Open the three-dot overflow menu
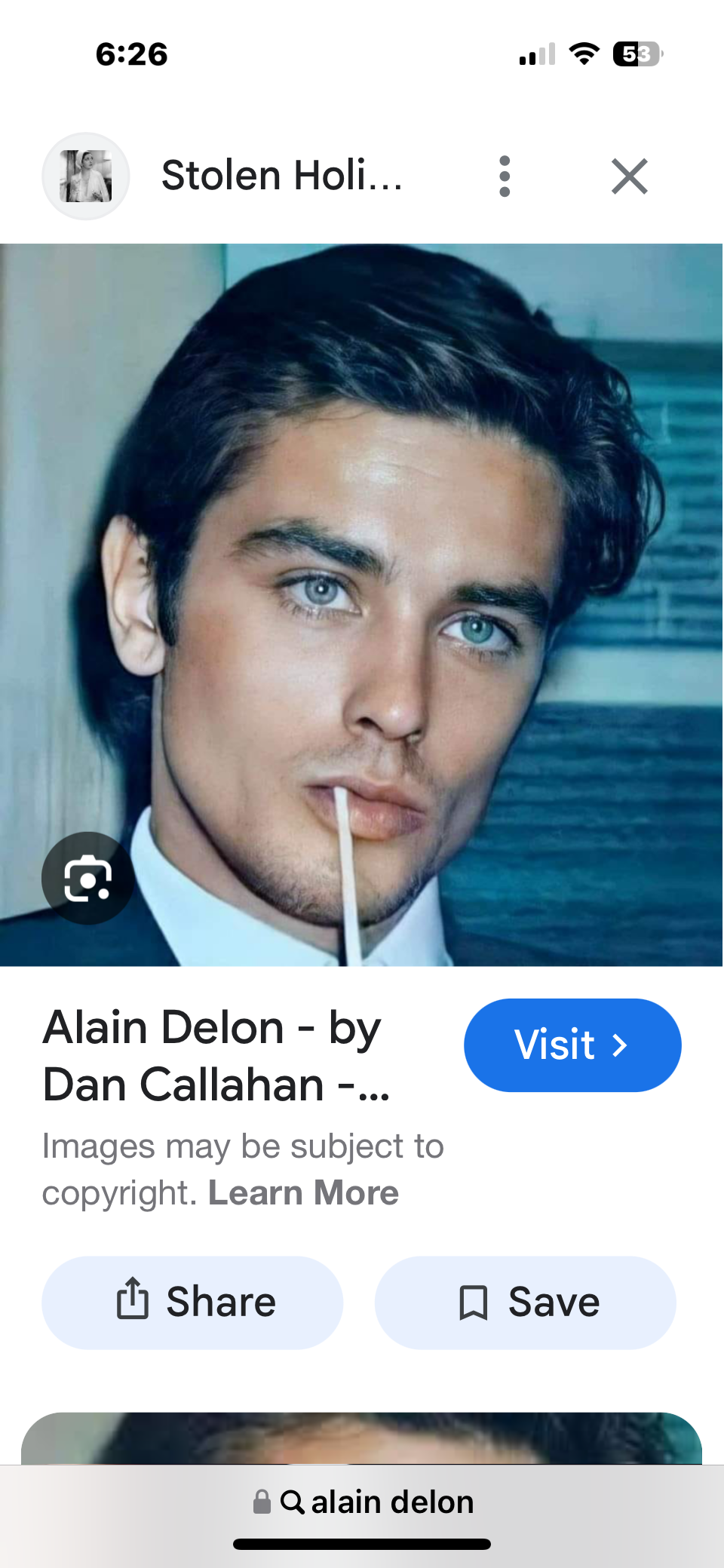 coord(505,176)
